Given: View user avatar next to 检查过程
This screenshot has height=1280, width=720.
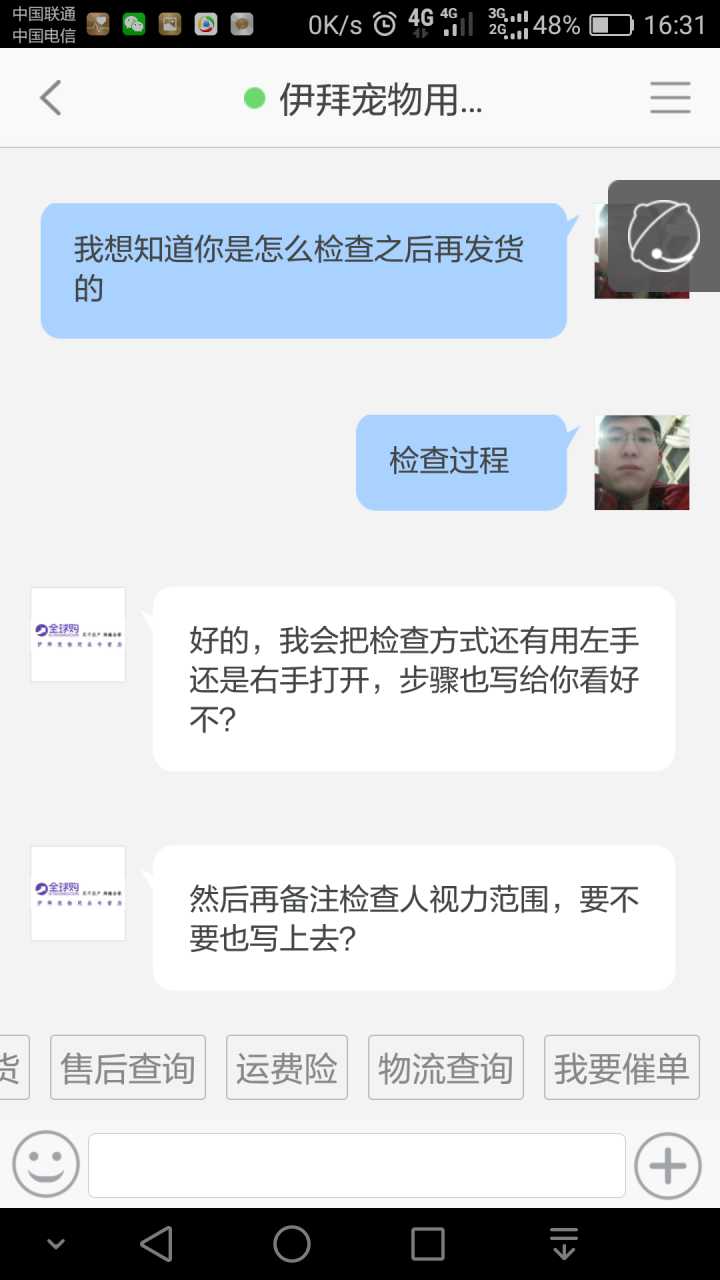Looking at the screenshot, I should click(642, 462).
